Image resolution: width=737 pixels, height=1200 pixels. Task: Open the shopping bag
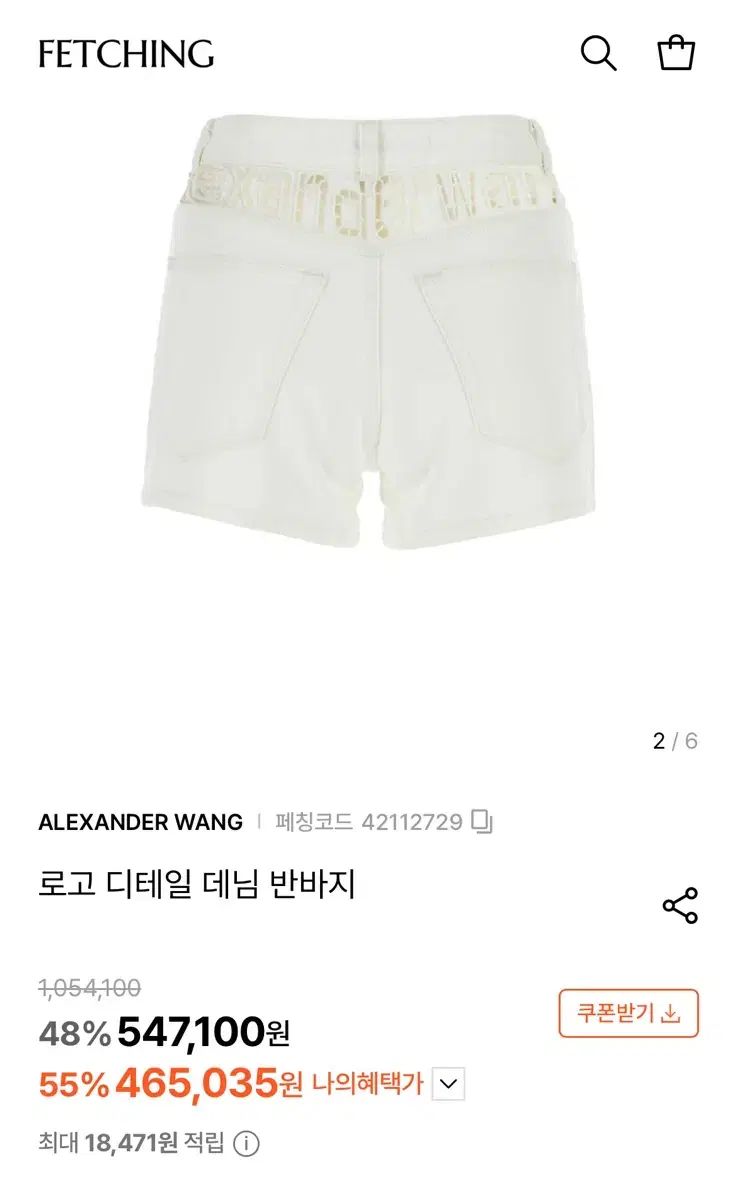coord(676,52)
